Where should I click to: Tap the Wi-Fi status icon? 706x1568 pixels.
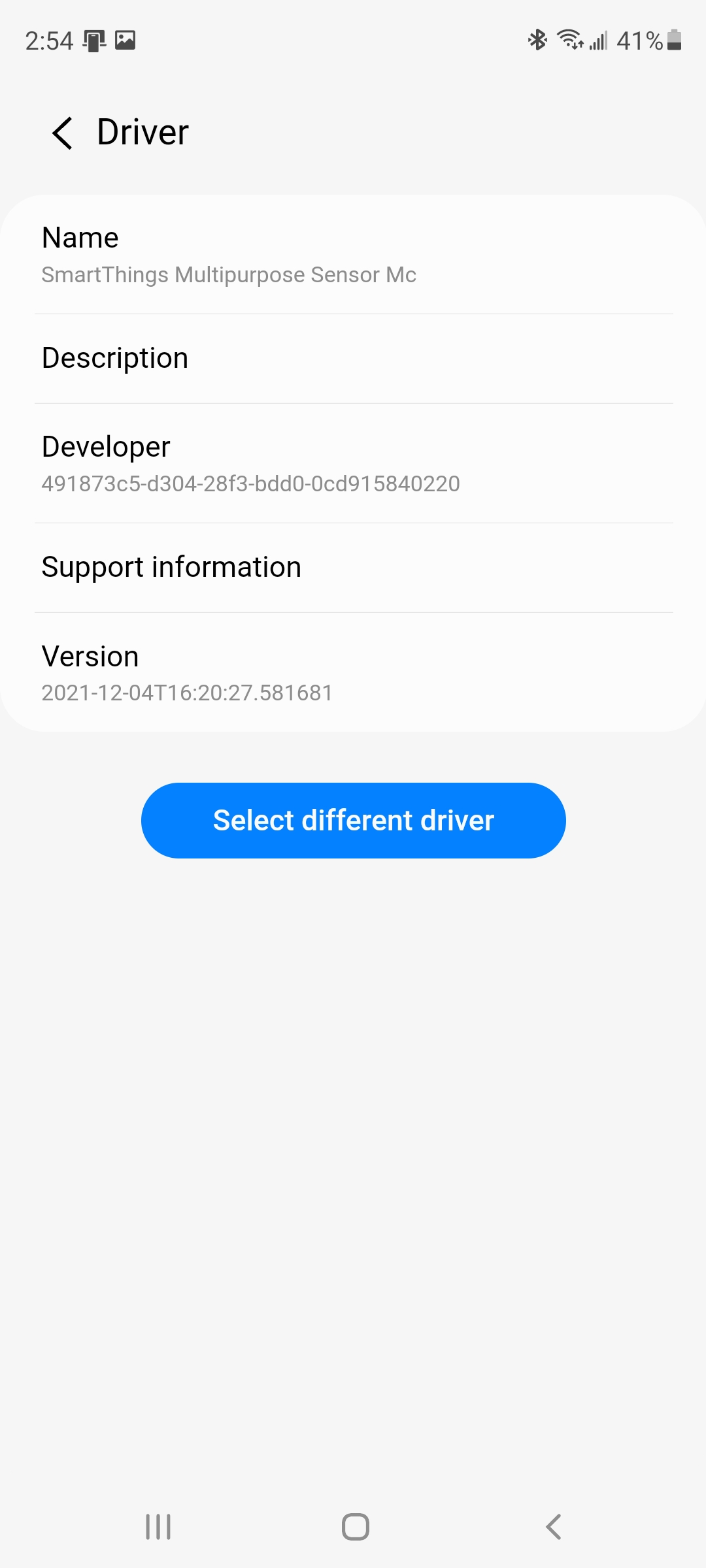(x=570, y=41)
